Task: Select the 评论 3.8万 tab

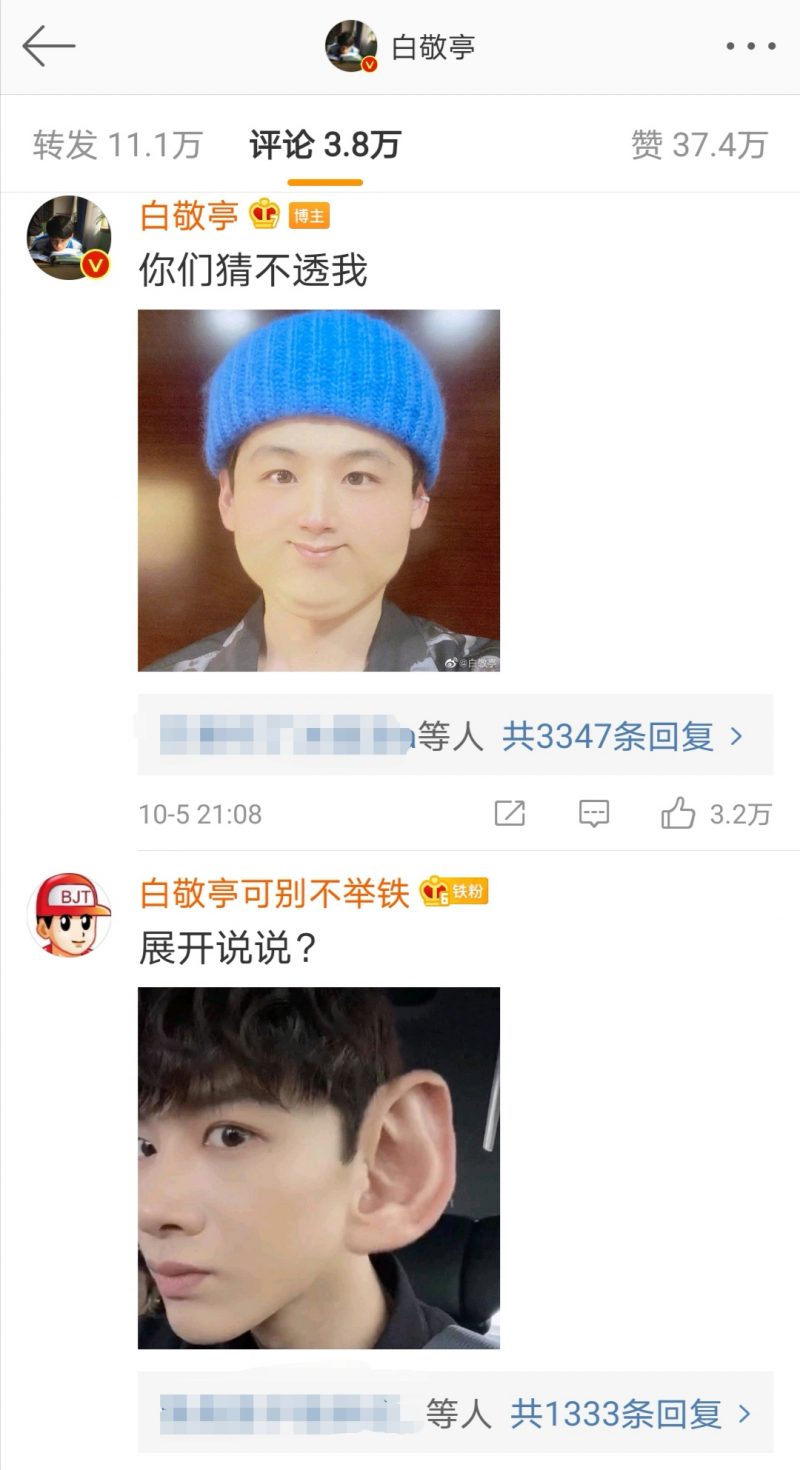Action: coord(325,145)
